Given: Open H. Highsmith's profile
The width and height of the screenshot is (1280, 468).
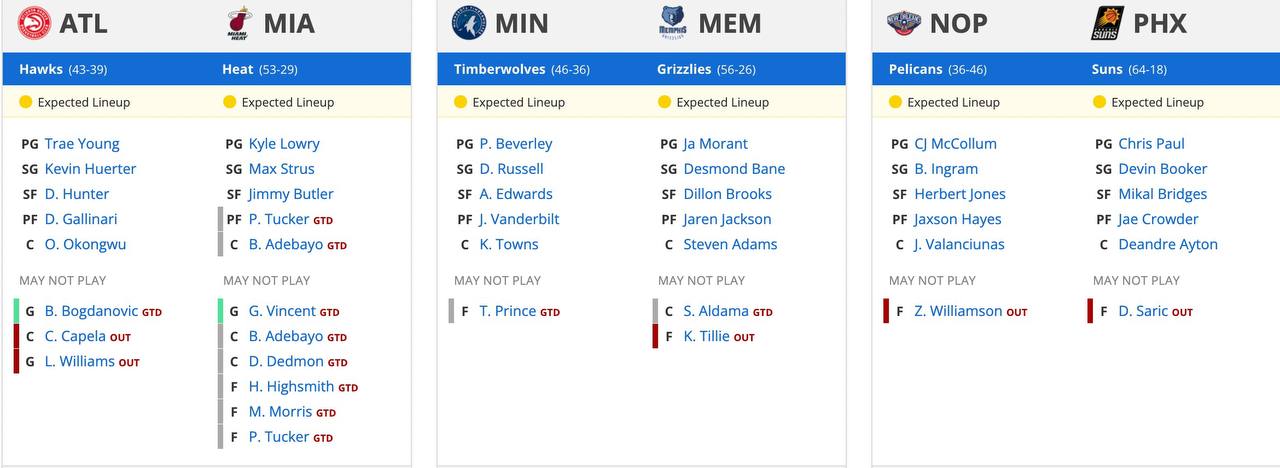Looking at the screenshot, I should 291,386.
